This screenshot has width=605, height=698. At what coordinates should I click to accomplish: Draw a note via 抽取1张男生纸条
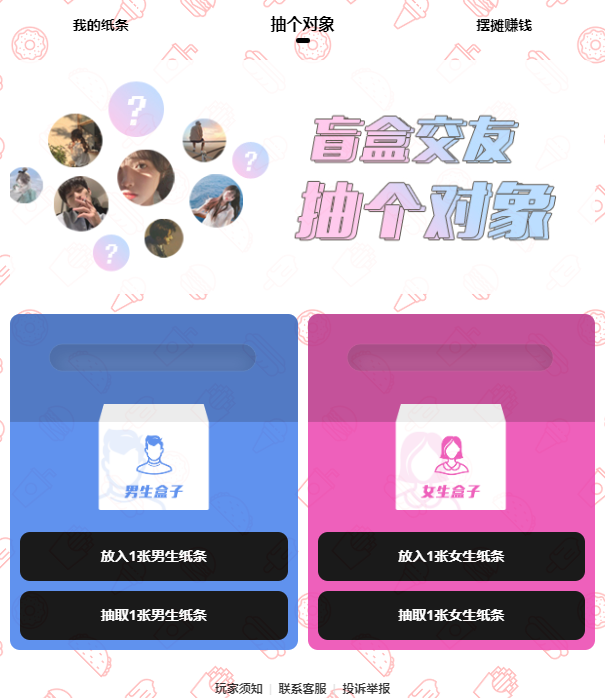[154, 615]
